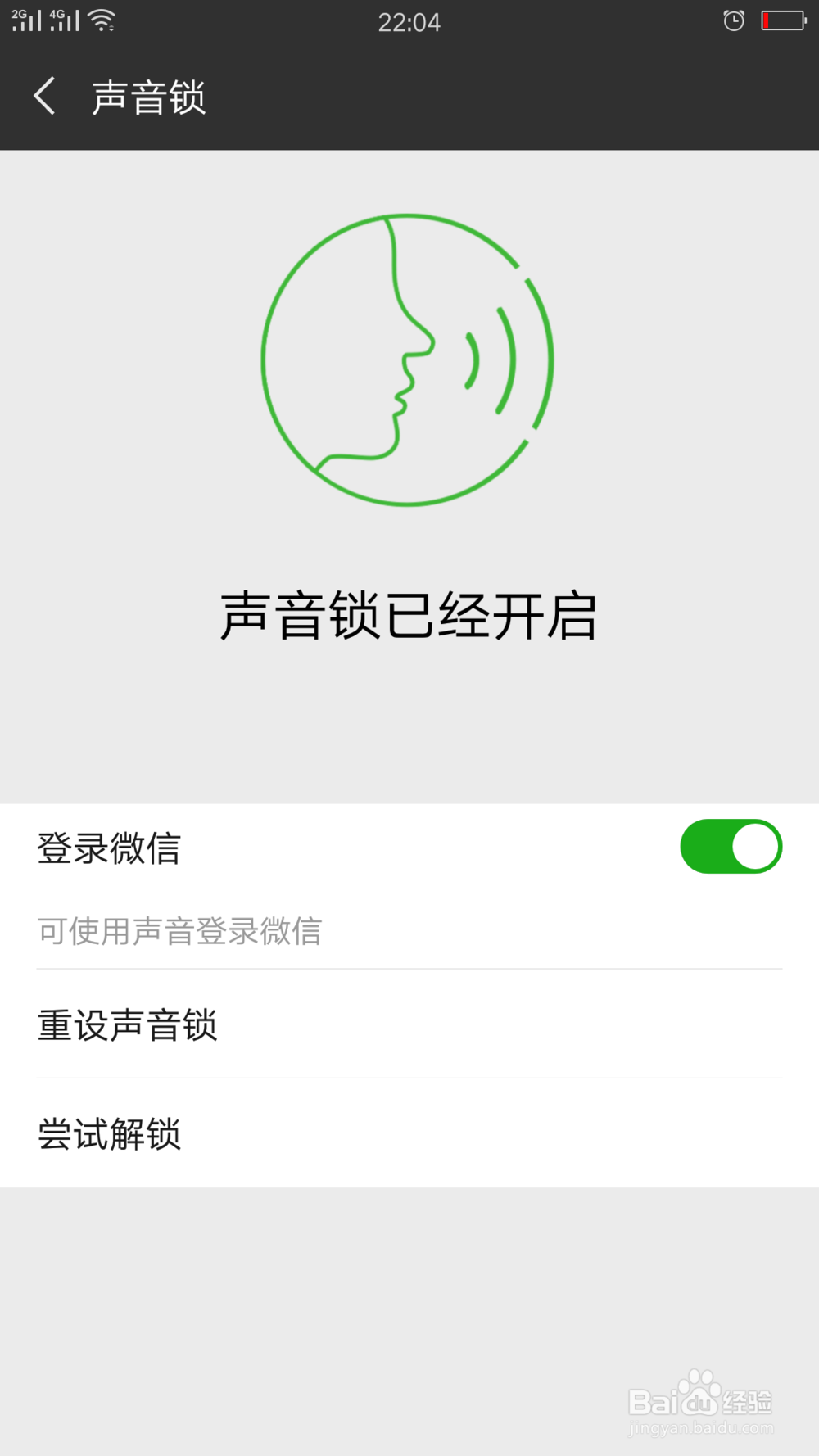
Task: Click the 可使用声音登录微信 hint text
Action: tap(179, 931)
